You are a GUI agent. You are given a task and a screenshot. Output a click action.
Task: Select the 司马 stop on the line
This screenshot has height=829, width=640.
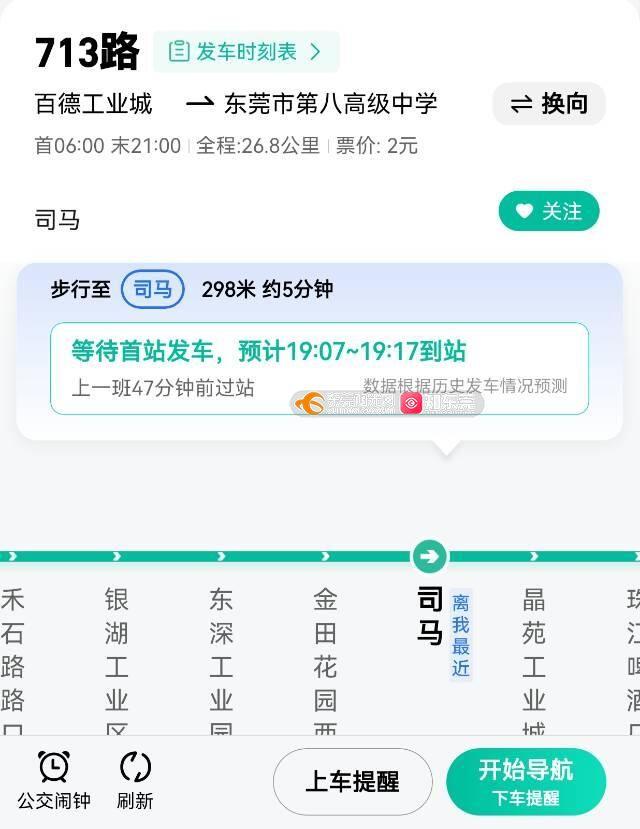coord(430,615)
